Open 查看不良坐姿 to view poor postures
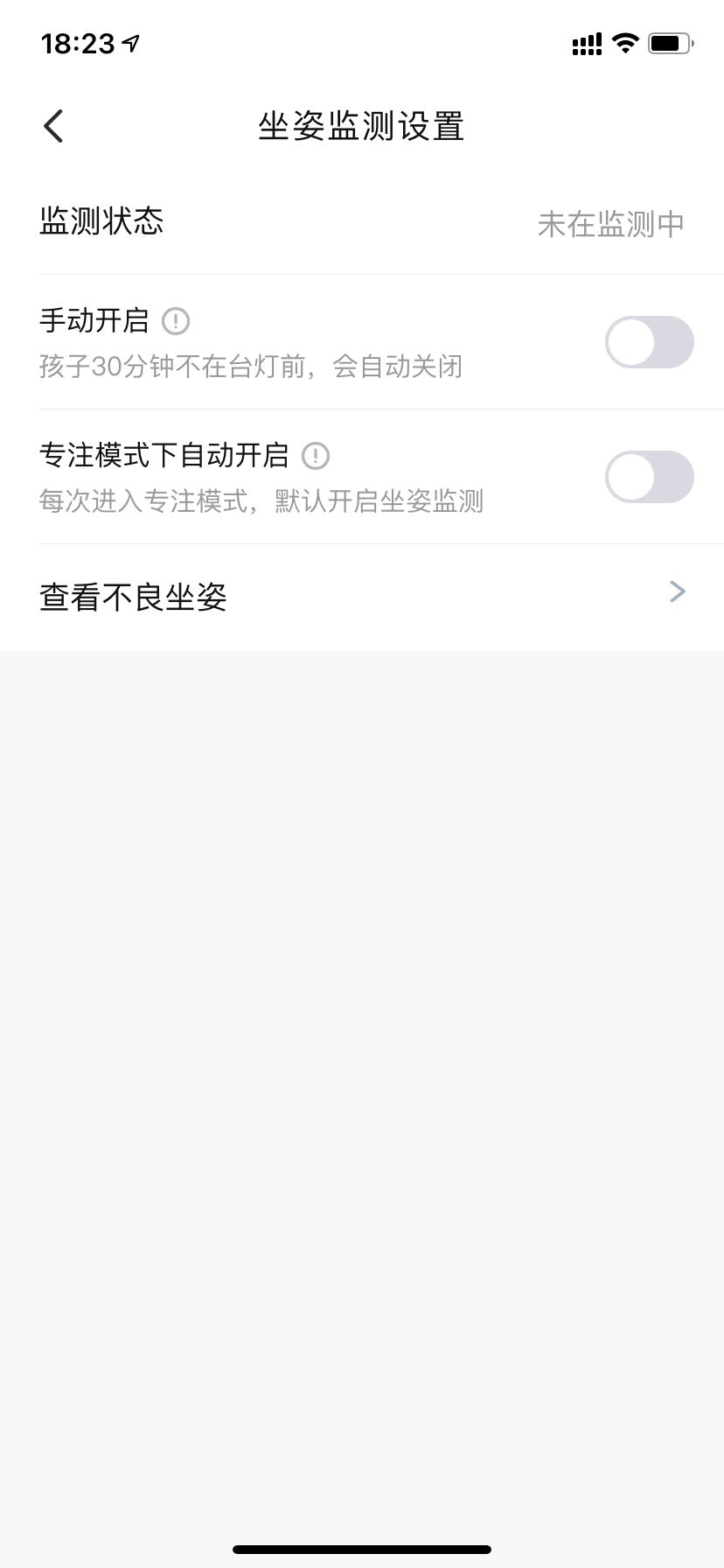This screenshot has width=724, height=1568. click(x=134, y=596)
